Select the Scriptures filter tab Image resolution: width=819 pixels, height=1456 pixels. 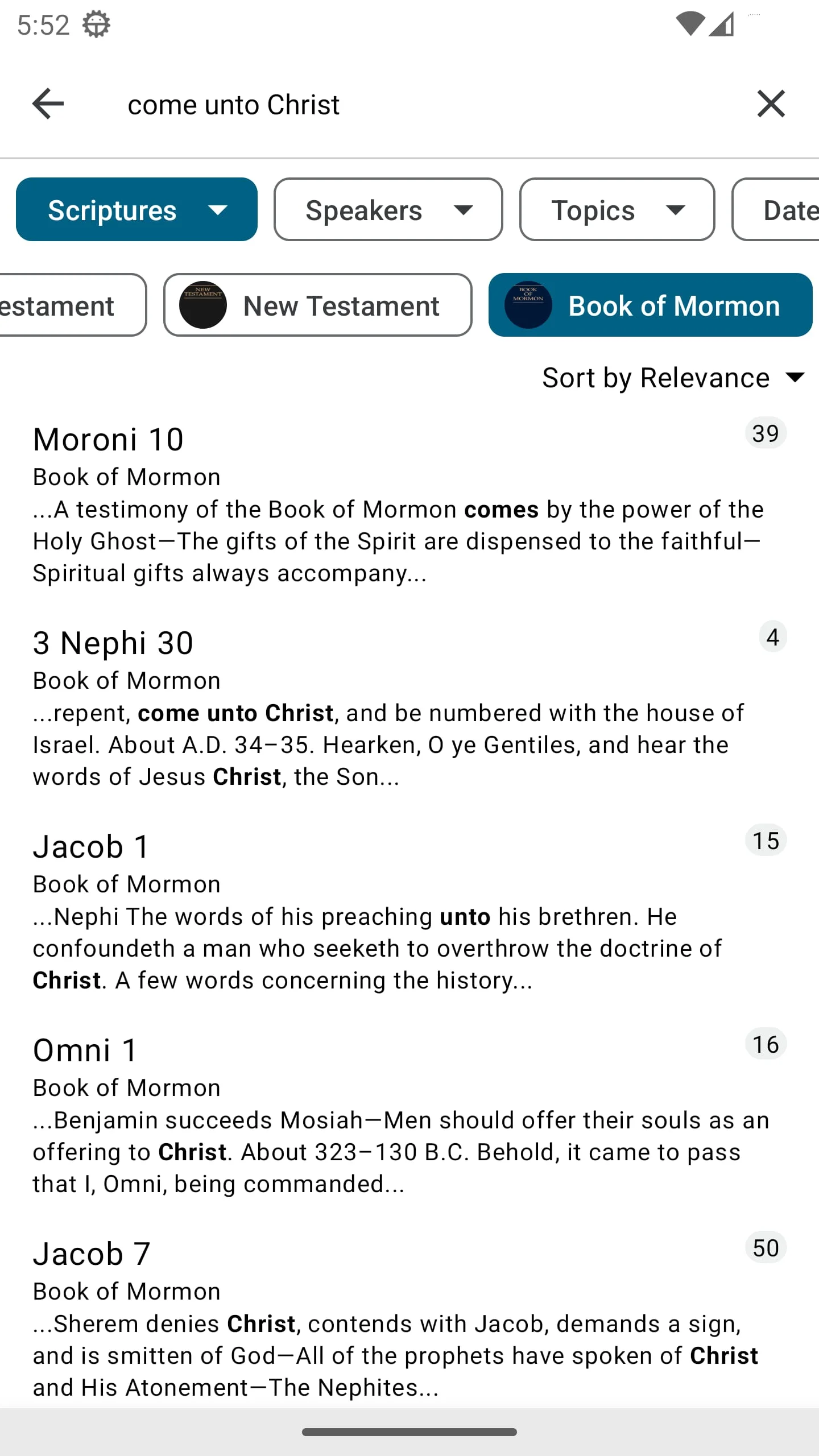(136, 209)
